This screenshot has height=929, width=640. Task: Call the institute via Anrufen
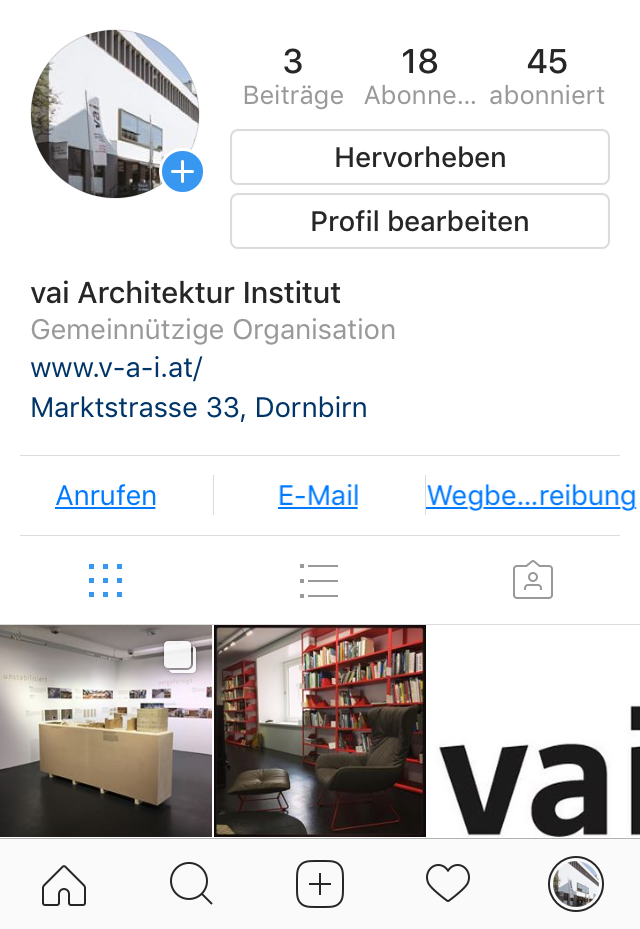[106, 496]
